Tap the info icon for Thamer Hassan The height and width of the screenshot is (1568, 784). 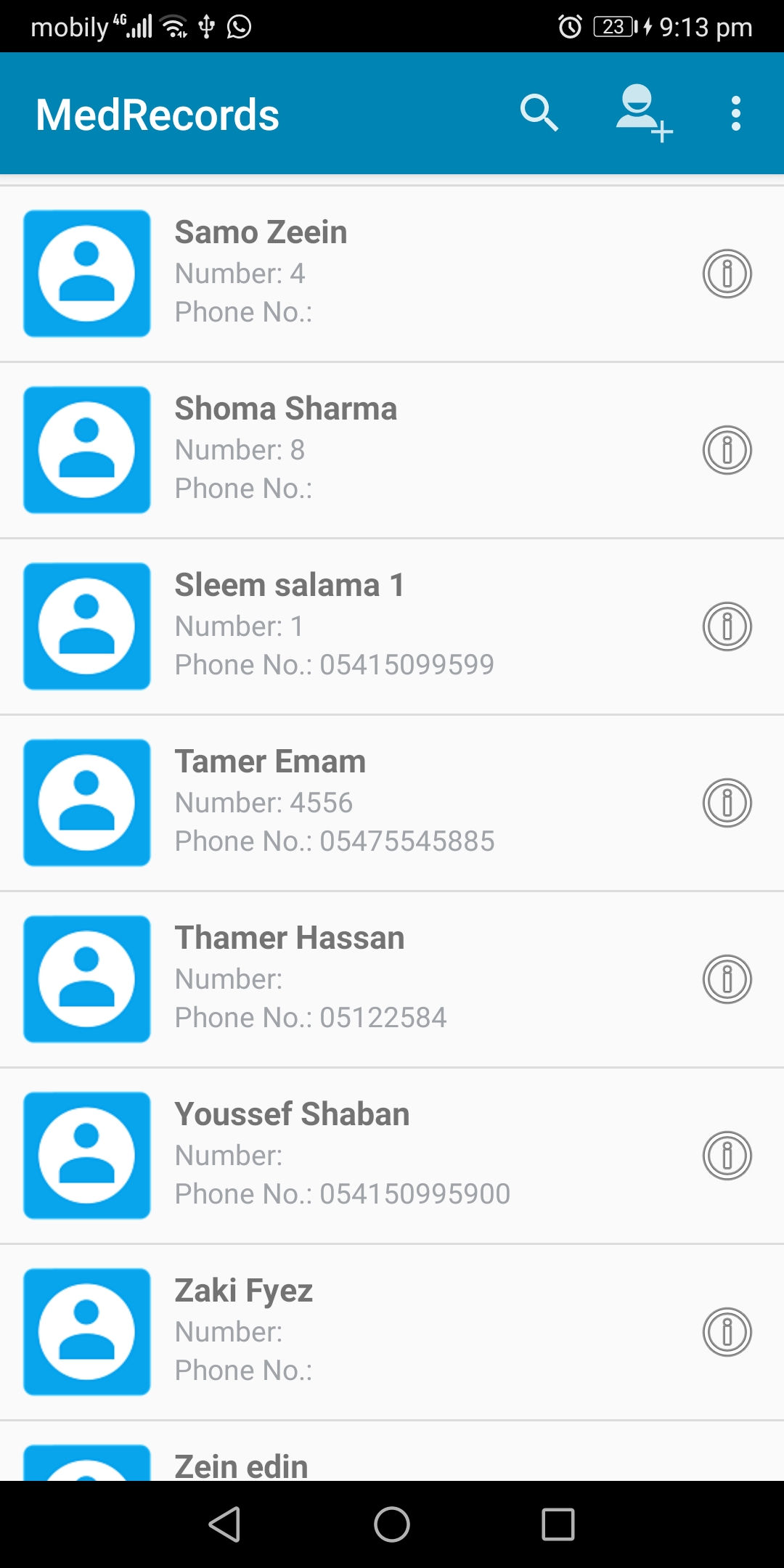[727, 979]
